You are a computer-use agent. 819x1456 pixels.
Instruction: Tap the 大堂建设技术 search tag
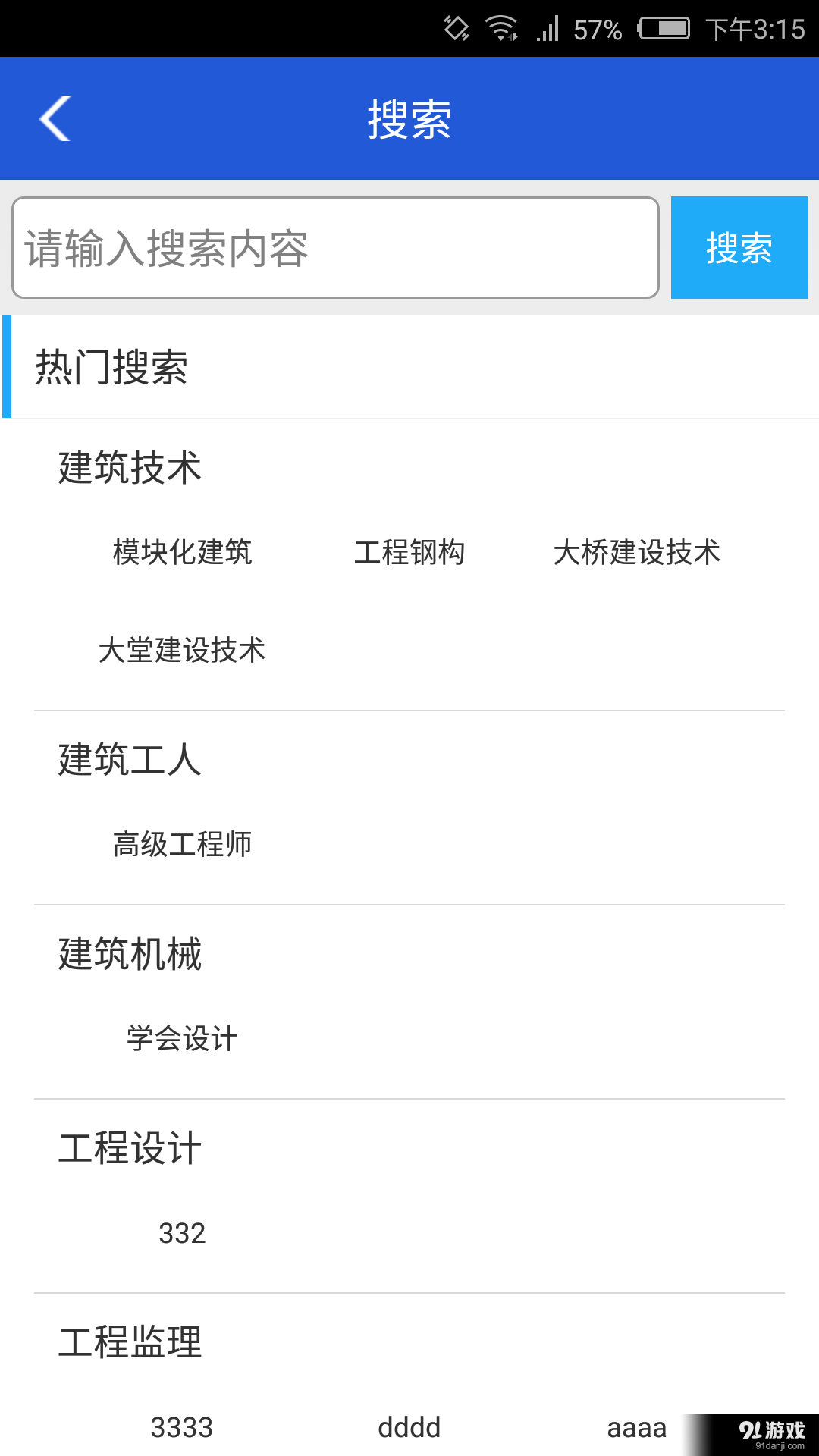pyautogui.click(x=182, y=650)
